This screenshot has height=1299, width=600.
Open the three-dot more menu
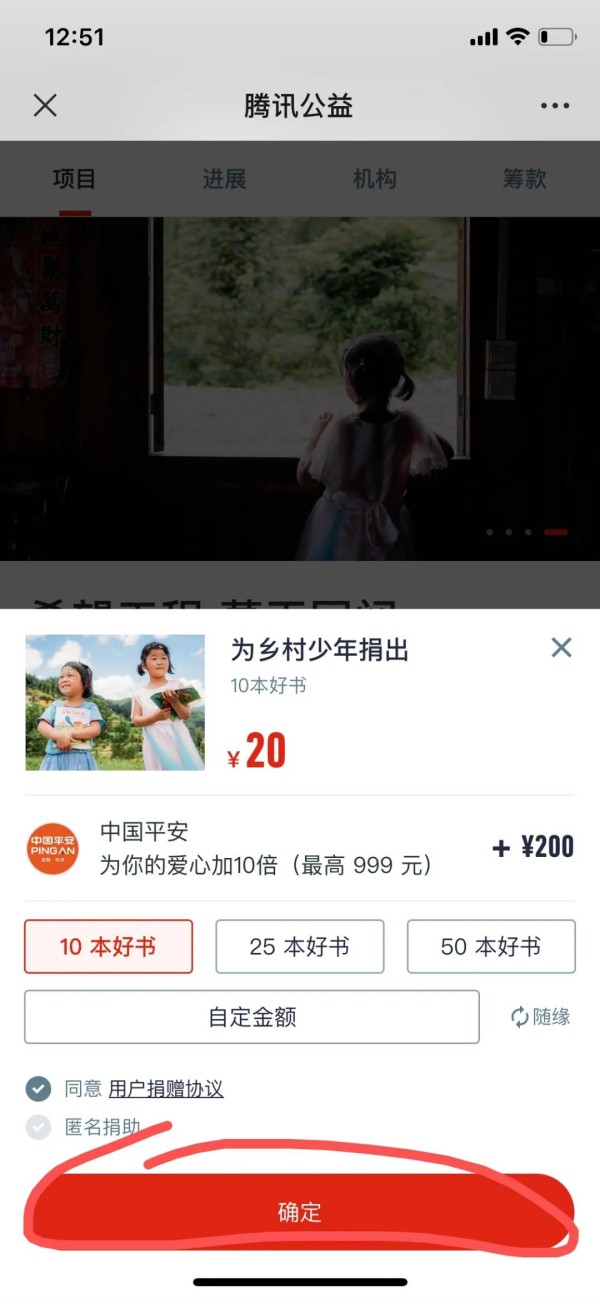point(554,106)
